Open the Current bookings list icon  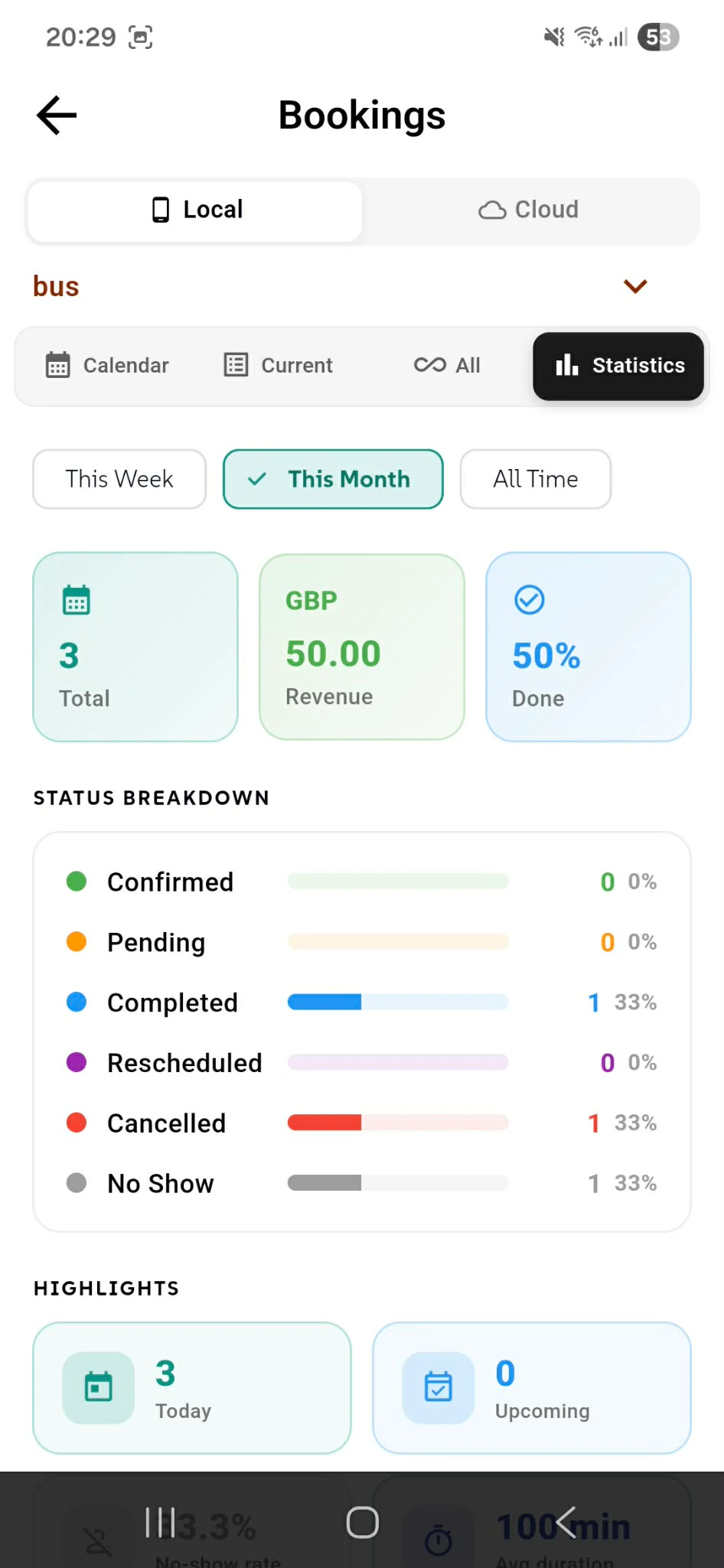[x=236, y=365]
